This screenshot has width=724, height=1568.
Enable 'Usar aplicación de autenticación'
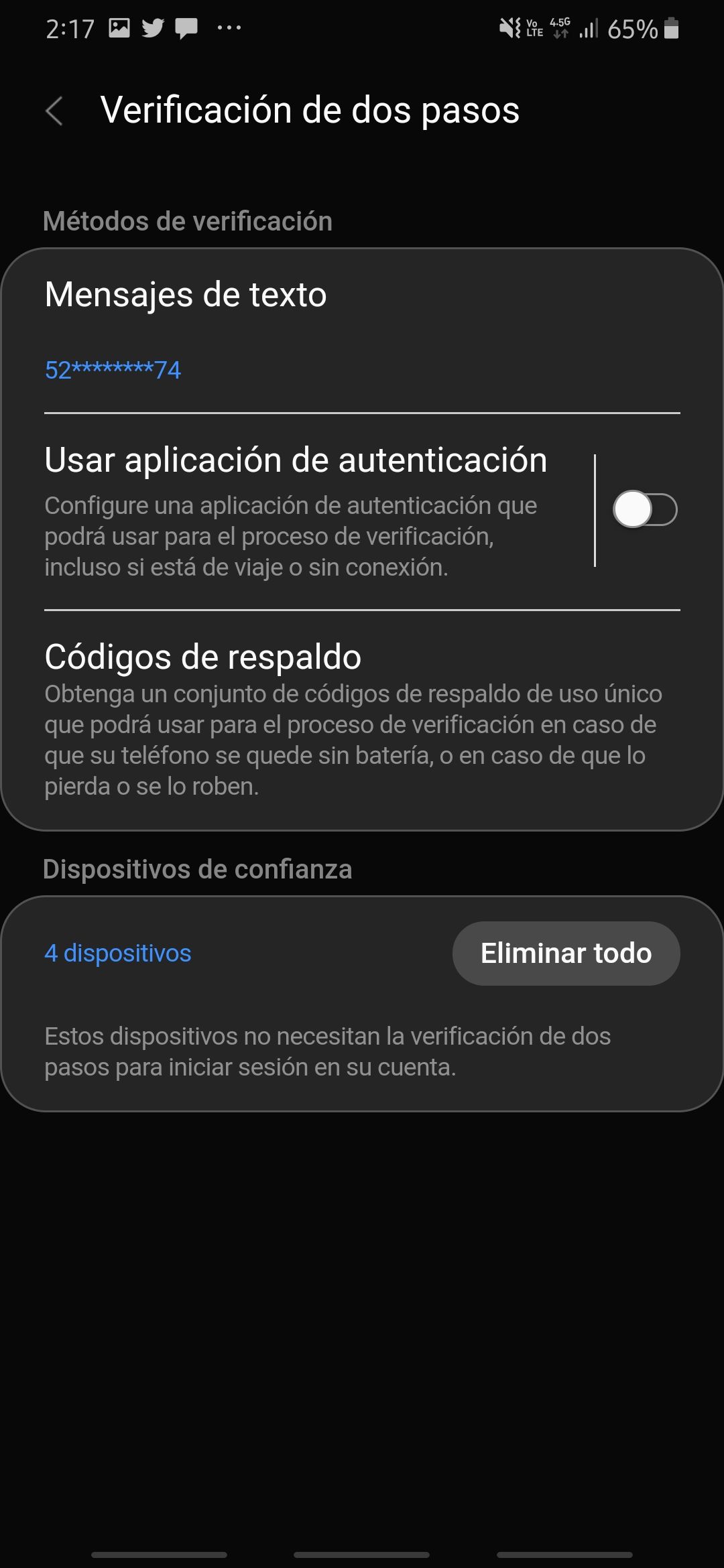pos(646,509)
